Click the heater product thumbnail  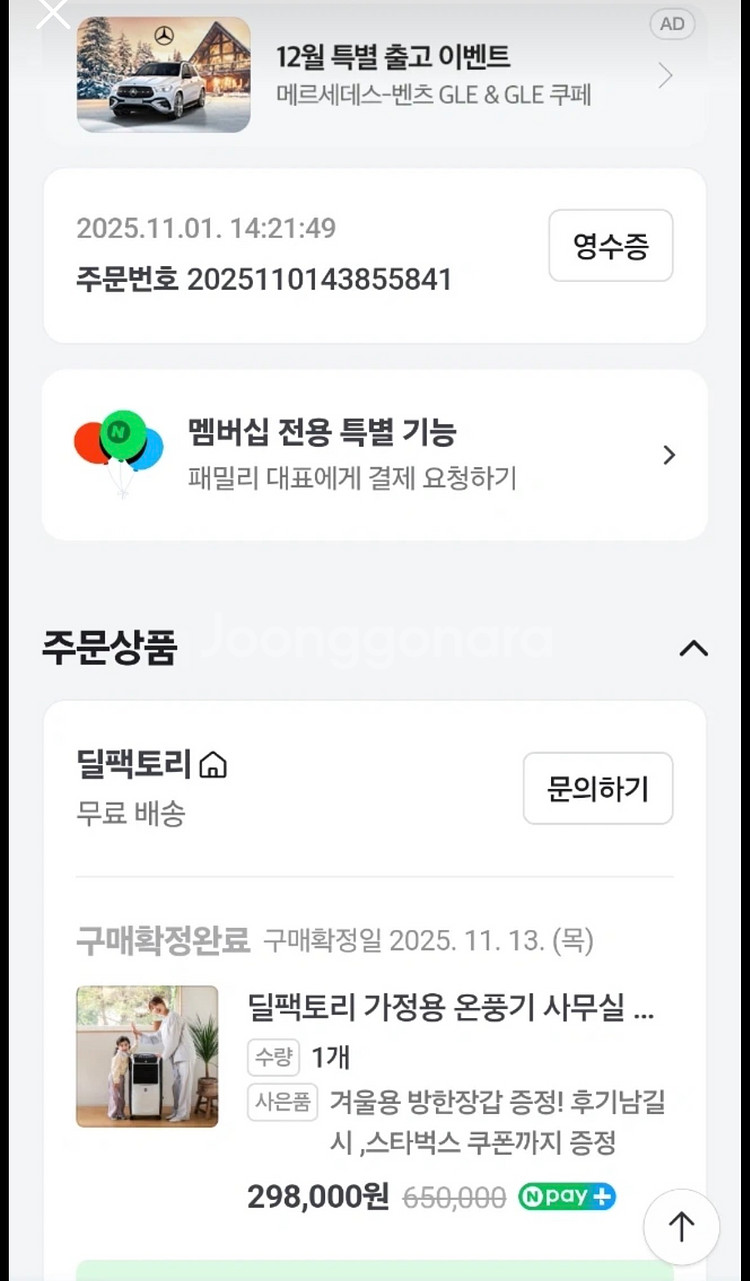(147, 1055)
